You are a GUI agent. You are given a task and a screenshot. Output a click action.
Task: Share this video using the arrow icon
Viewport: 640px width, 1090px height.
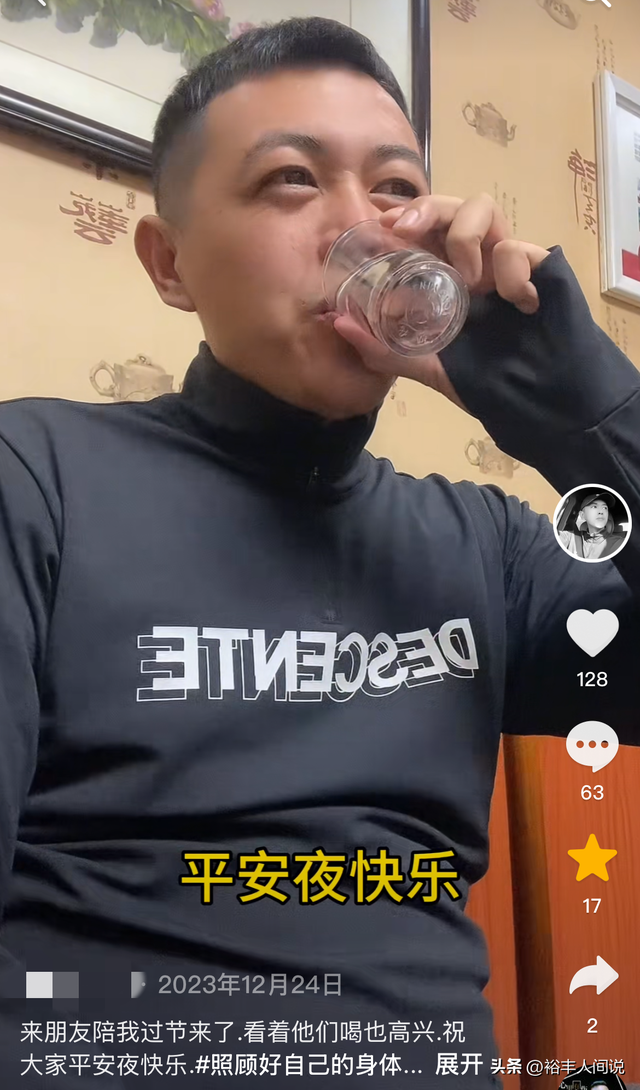[593, 977]
